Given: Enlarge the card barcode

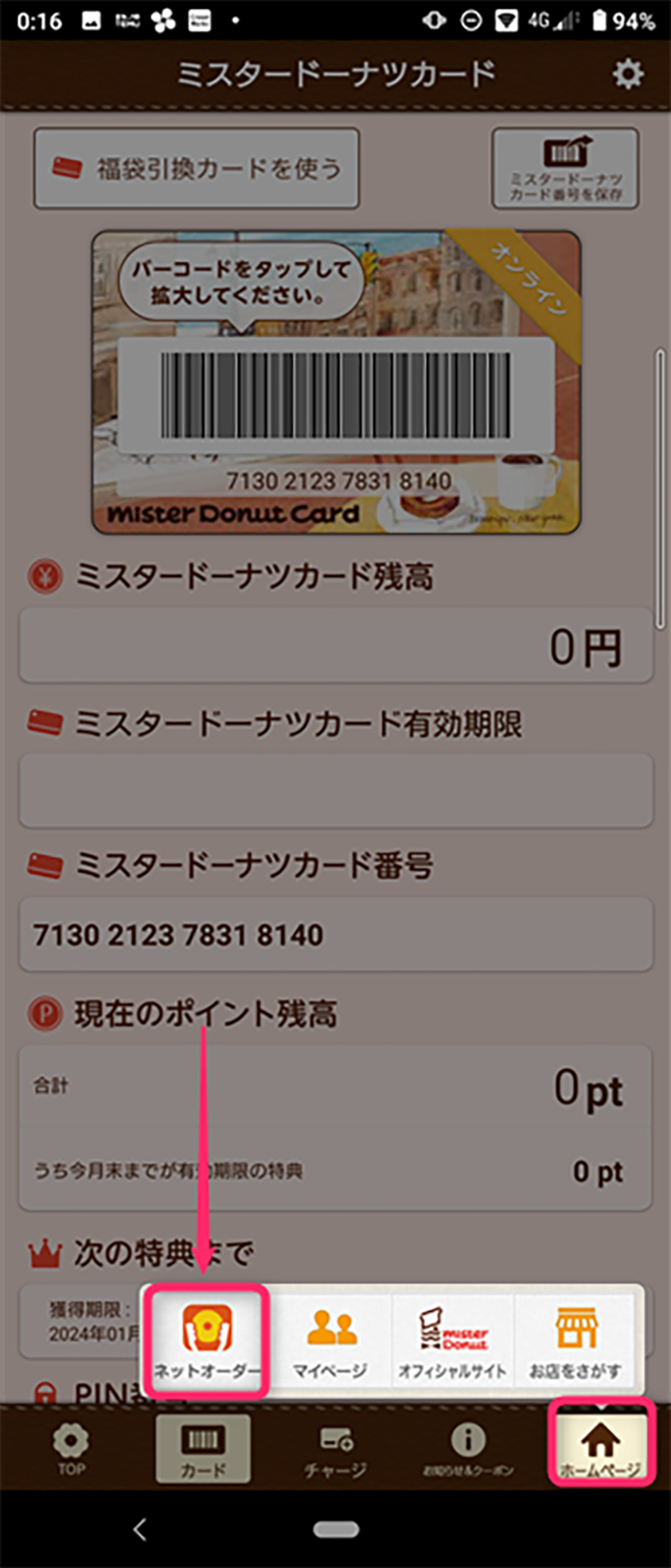Looking at the screenshot, I should (x=335, y=395).
